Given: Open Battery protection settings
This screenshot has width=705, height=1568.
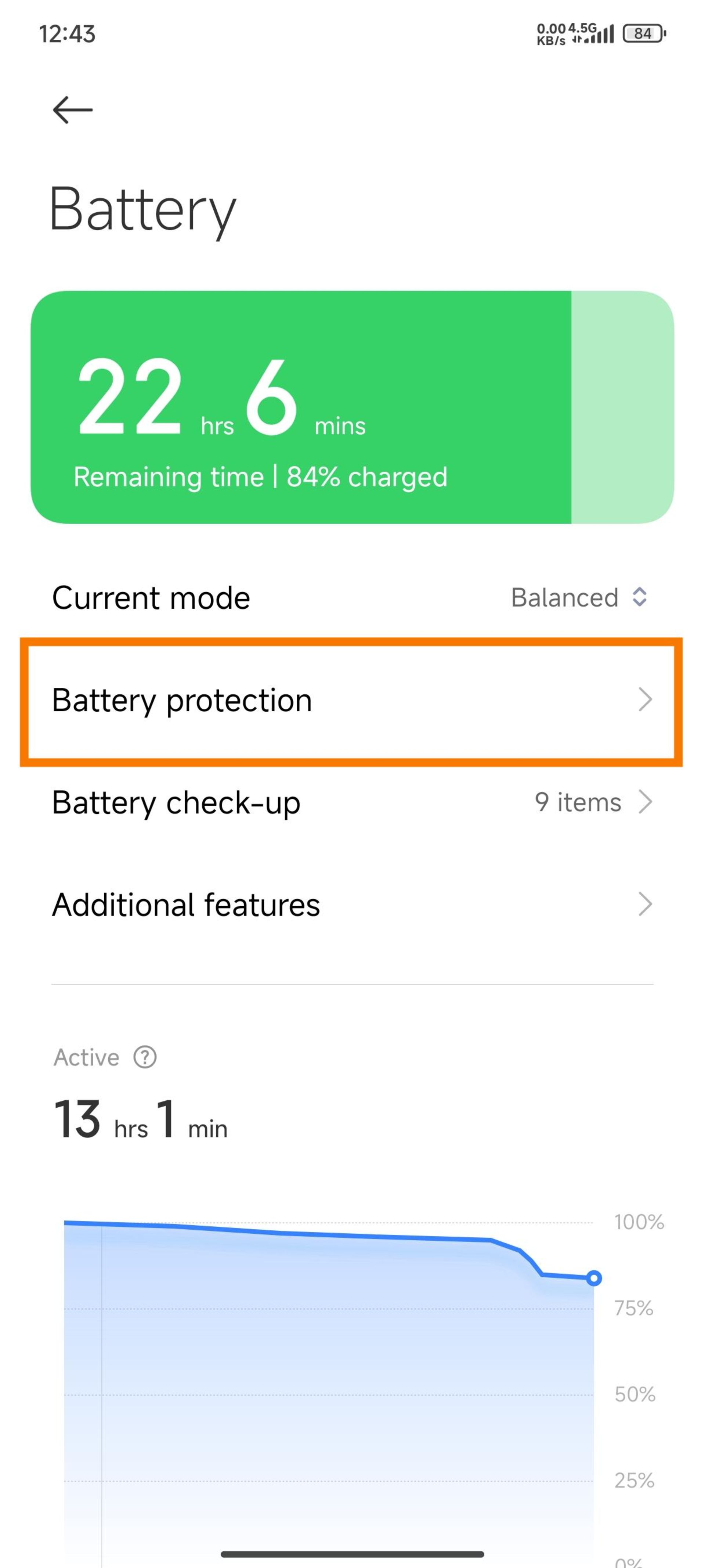Looking at the screenshot, I should pos(352,701).
